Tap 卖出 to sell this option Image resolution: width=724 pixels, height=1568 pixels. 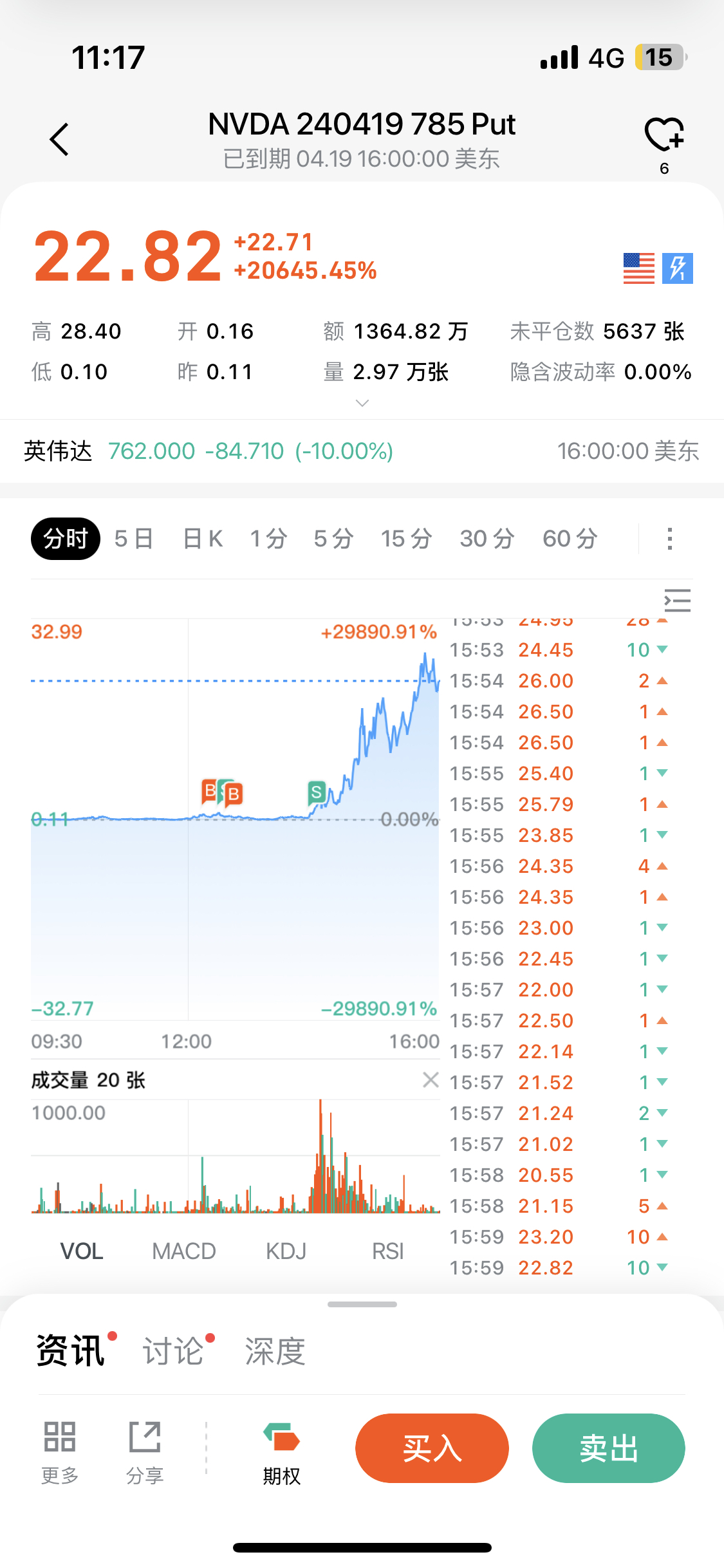coord(608,1448)
